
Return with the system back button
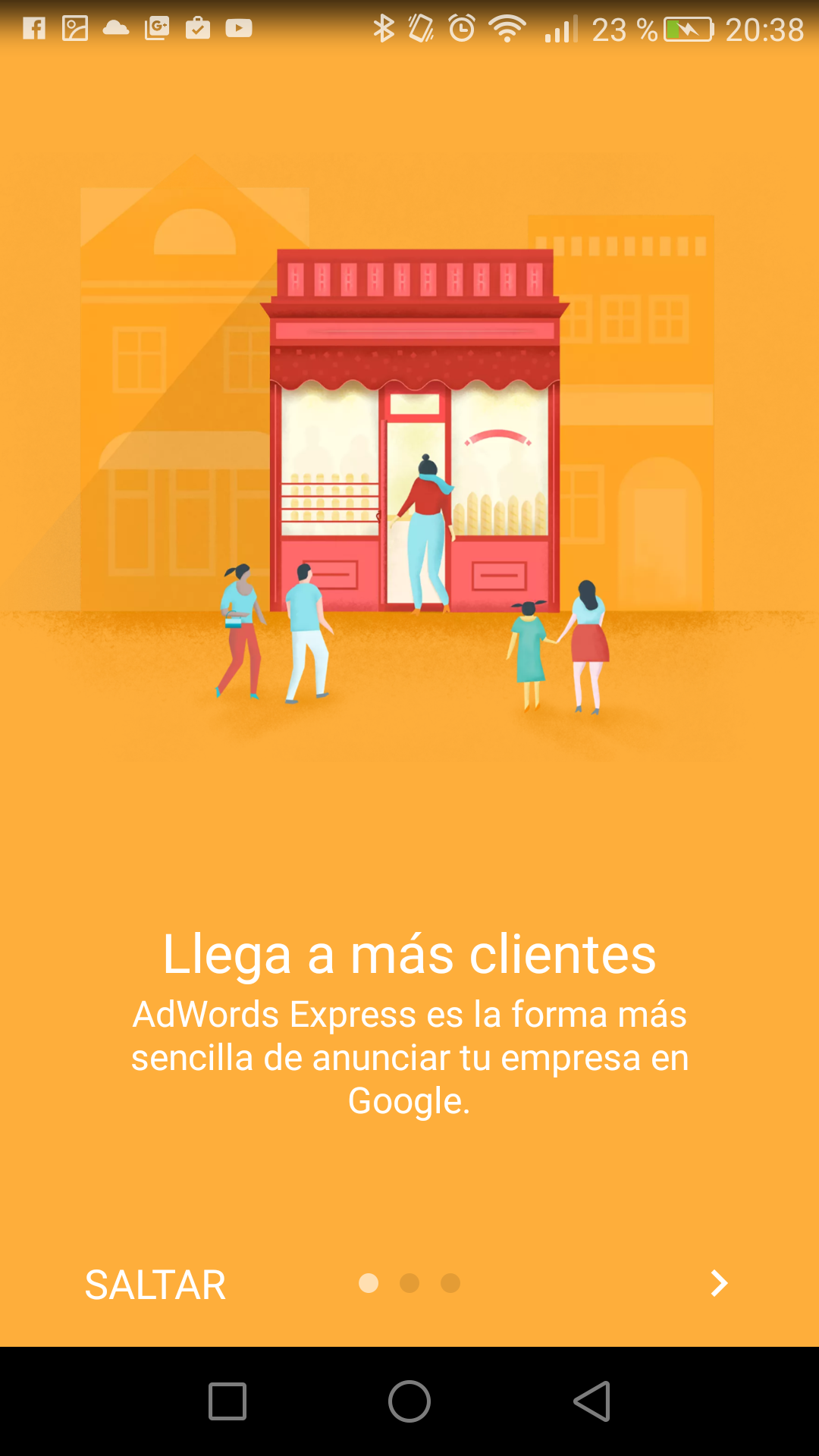592,1401
